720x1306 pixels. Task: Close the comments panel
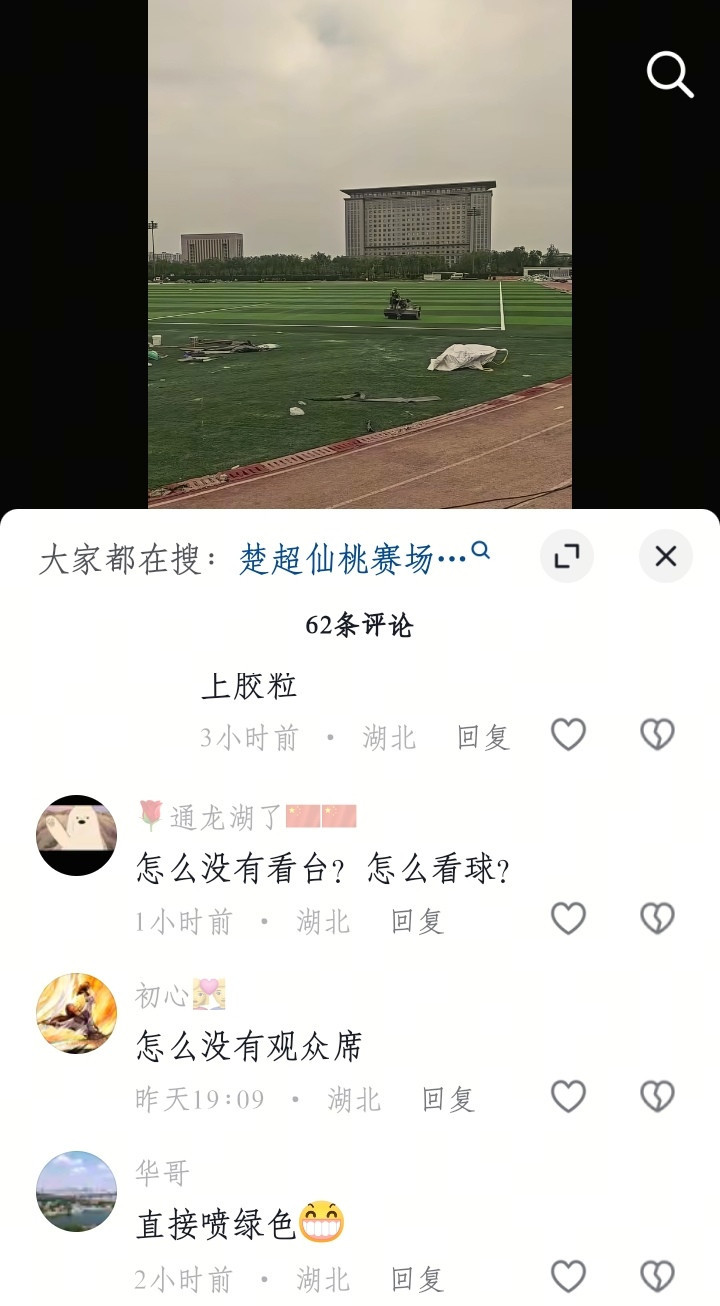point(666,557)
